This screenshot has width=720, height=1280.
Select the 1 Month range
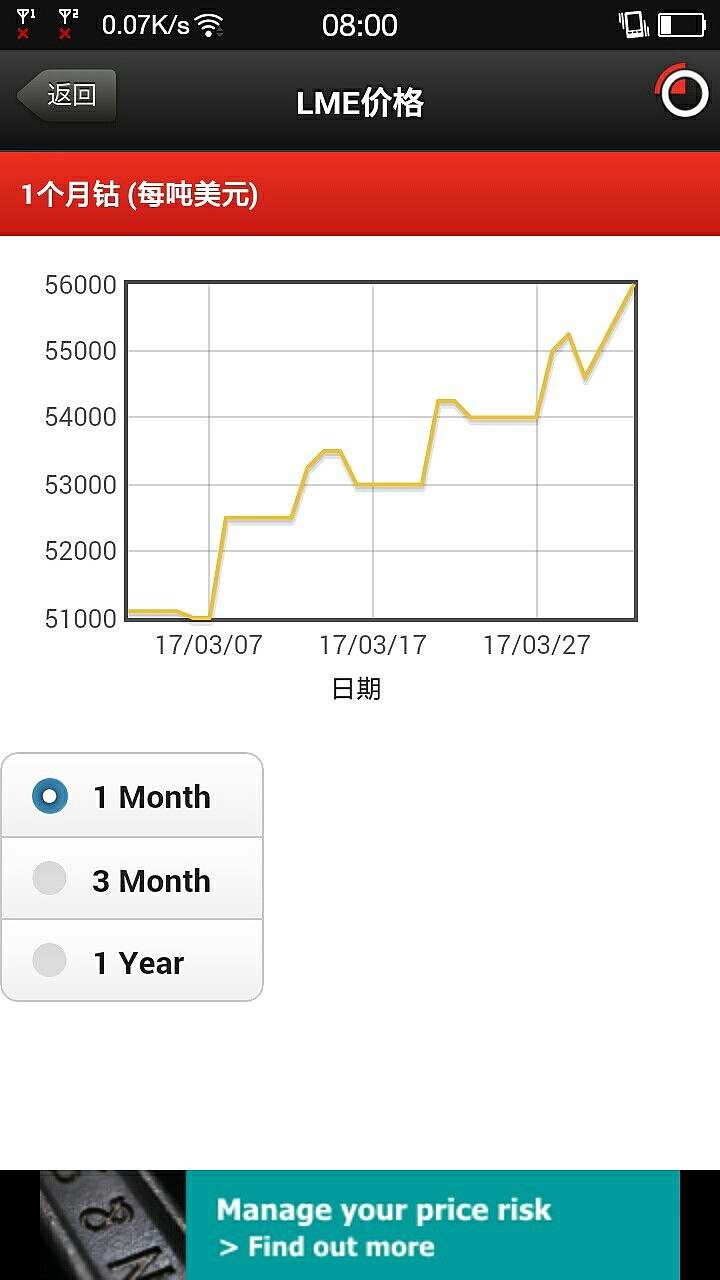(x=132, y=796)
